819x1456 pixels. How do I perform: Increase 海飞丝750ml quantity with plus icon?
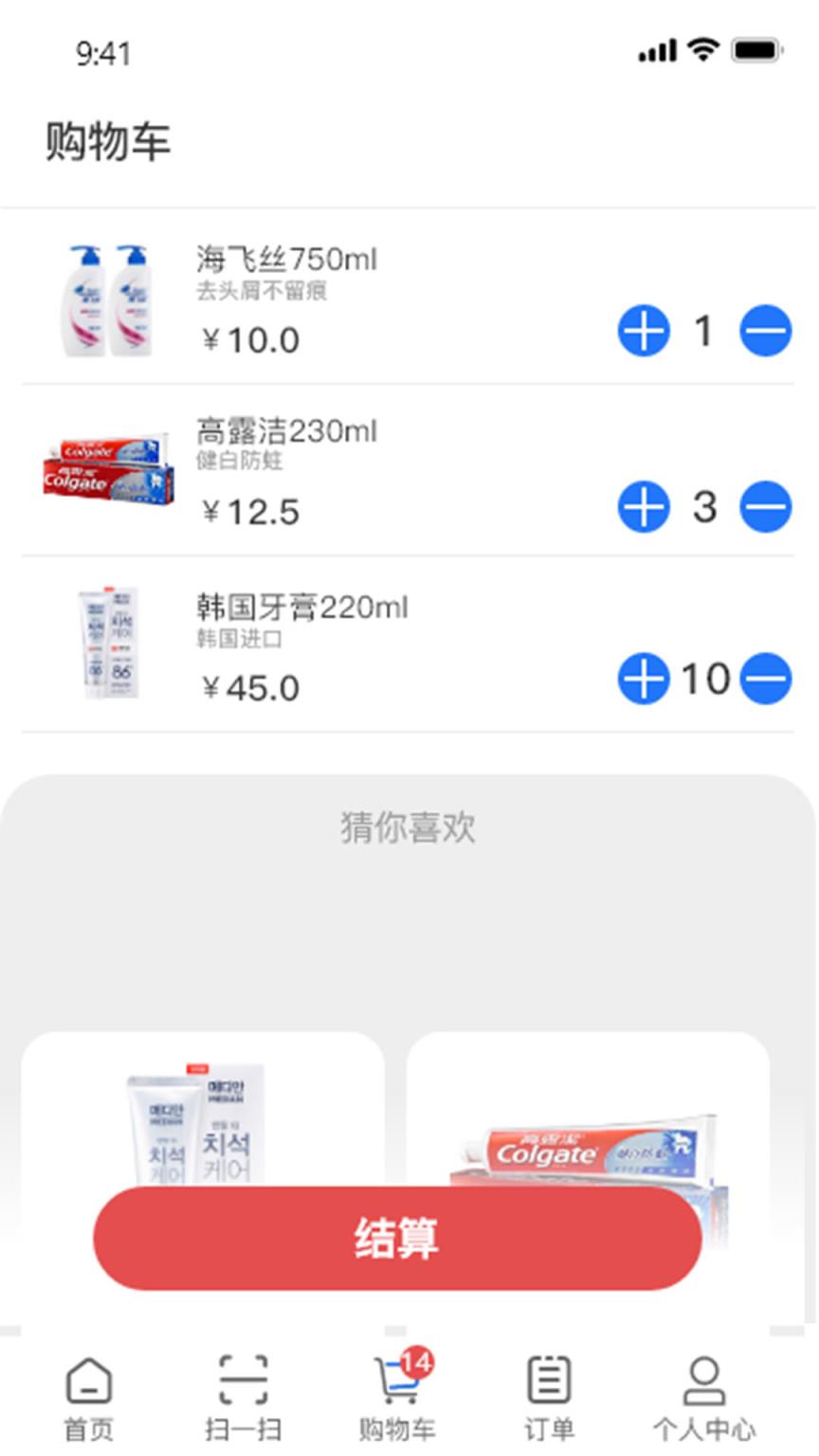pos(644,330)
